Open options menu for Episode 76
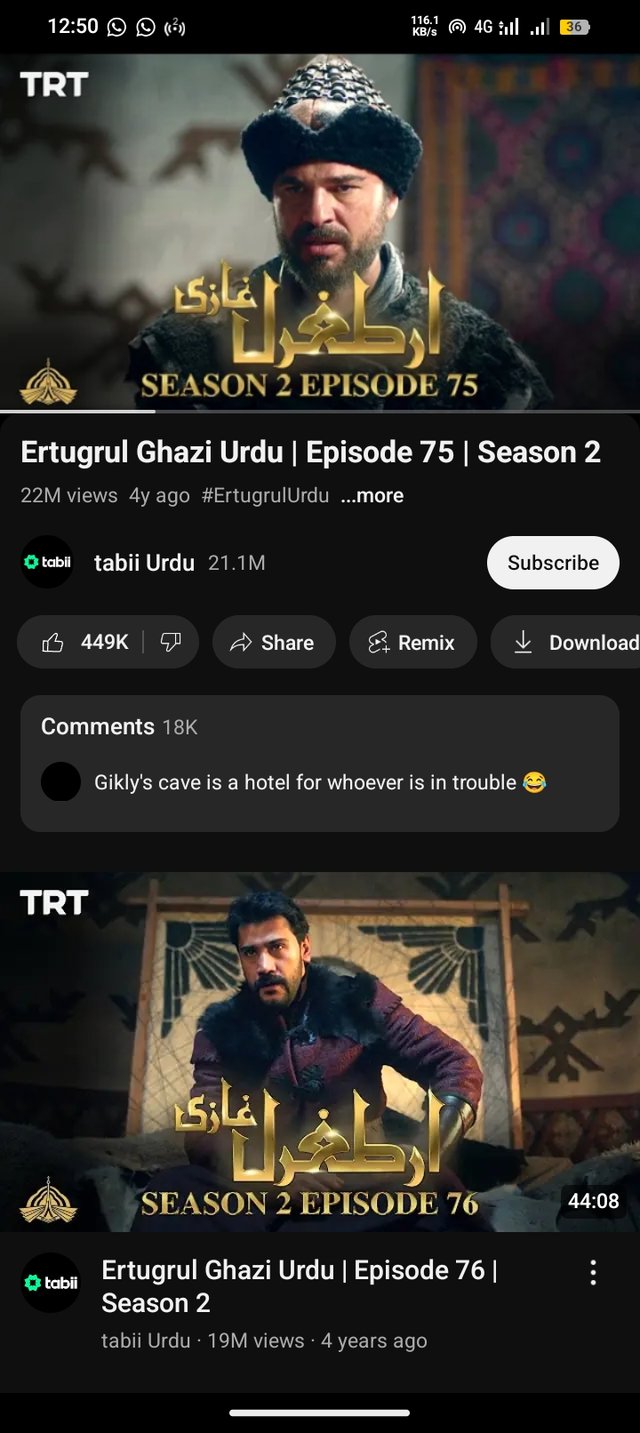Image resolution: width=640 pixels, height=1433 pixels. point(593,1272)
